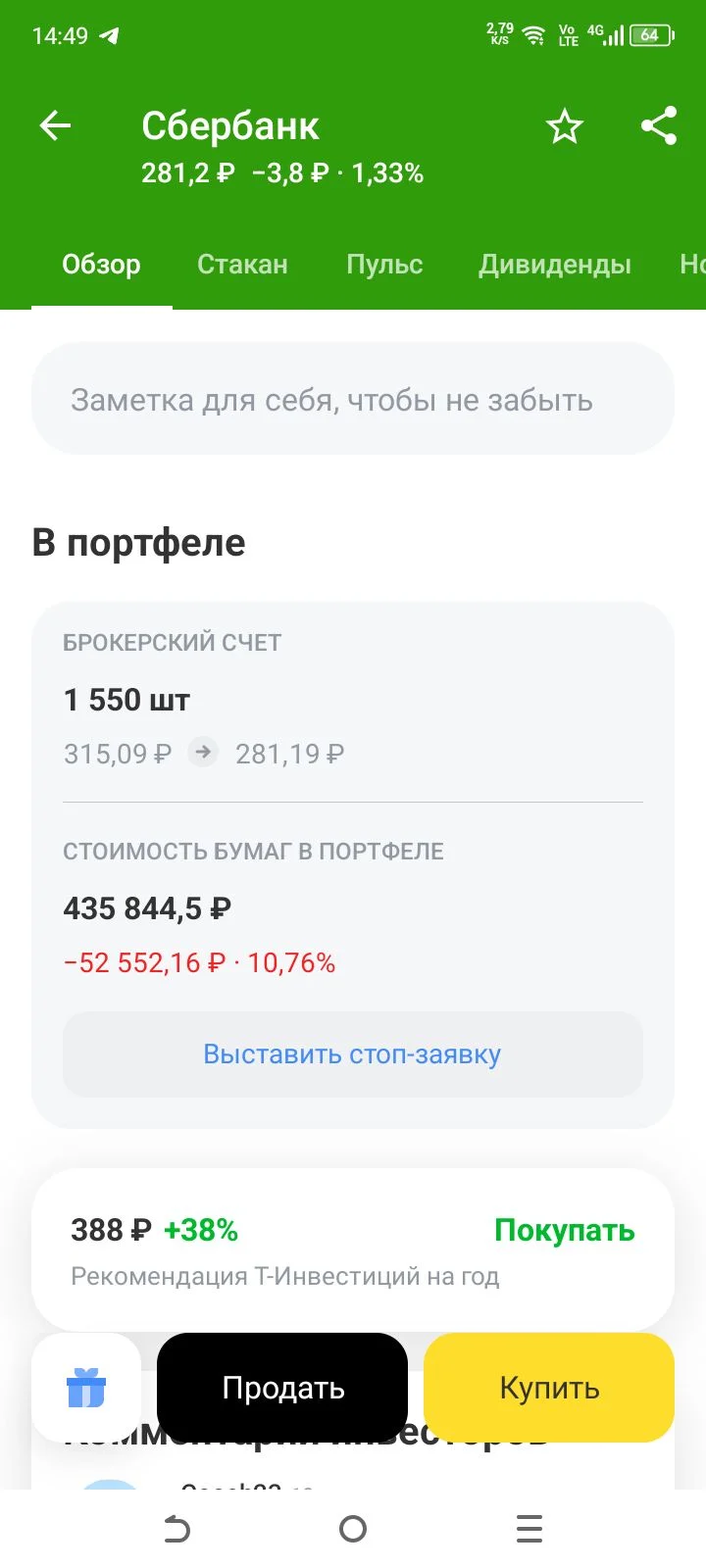Viewport: 706px width, 1568px height.
Task: Switch to the Стакан tab
Action: pyautogui.click(x=242, y=265)
